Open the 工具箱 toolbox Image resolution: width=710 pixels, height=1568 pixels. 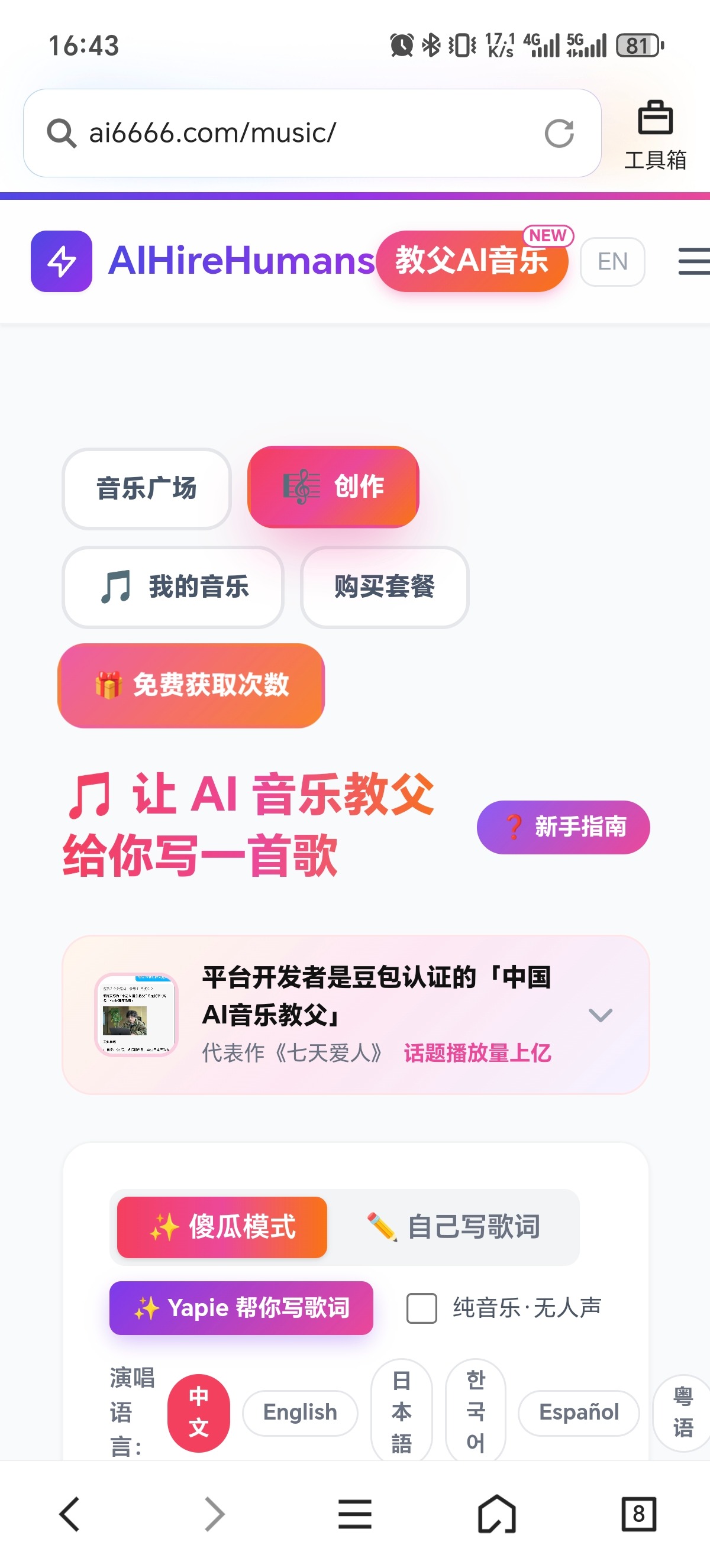654,135
